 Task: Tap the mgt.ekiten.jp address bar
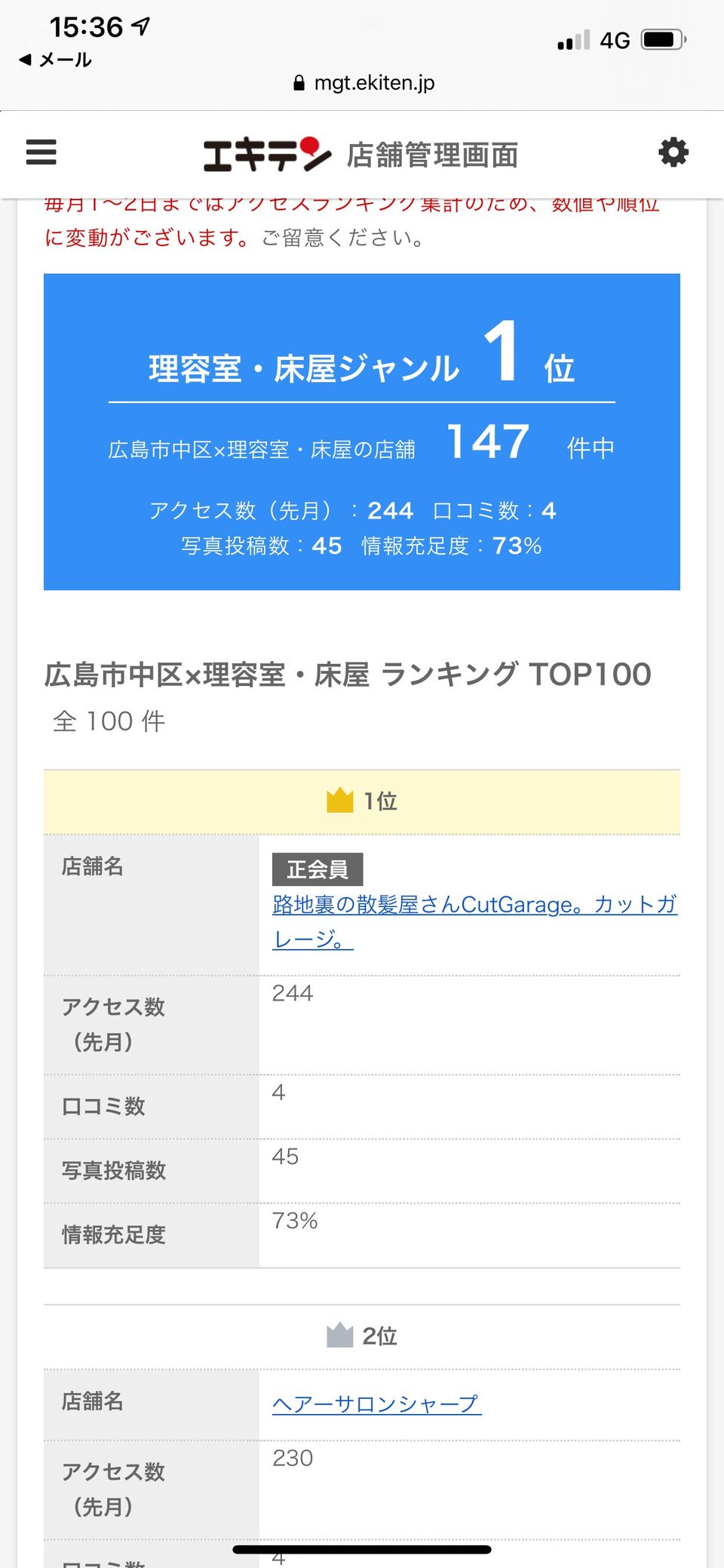(x=364, y=83)
